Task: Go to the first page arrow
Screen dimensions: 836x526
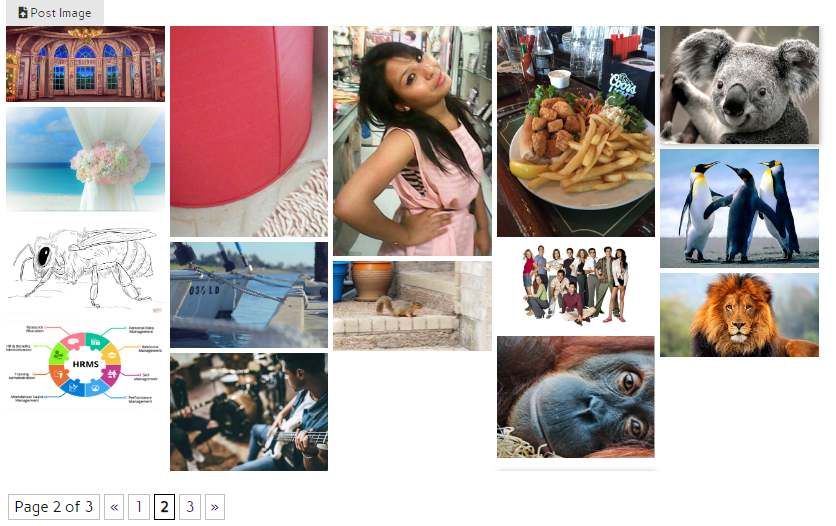Action: [x=114, y=507]
